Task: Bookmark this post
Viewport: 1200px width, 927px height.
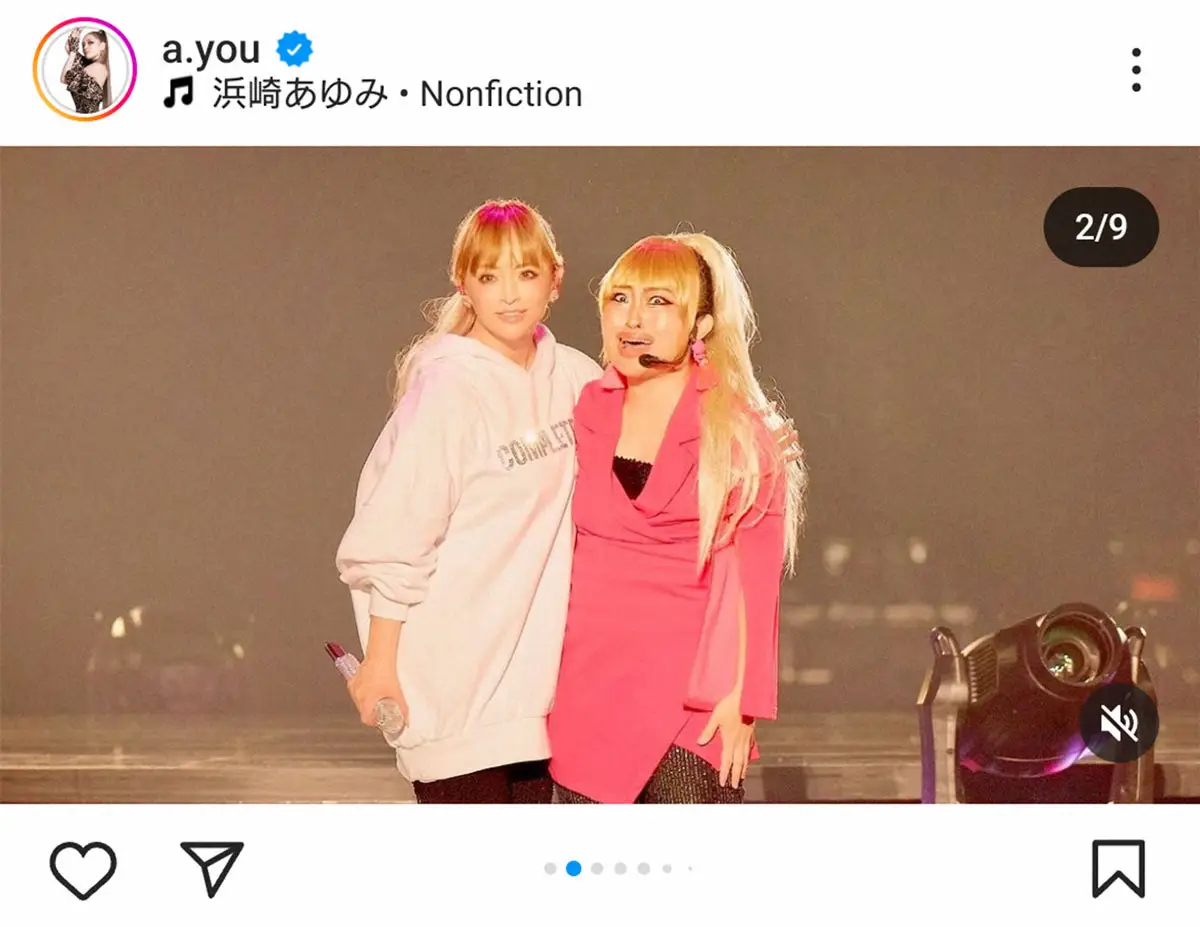Action: pyautogui.click(x=1117, y=868)
